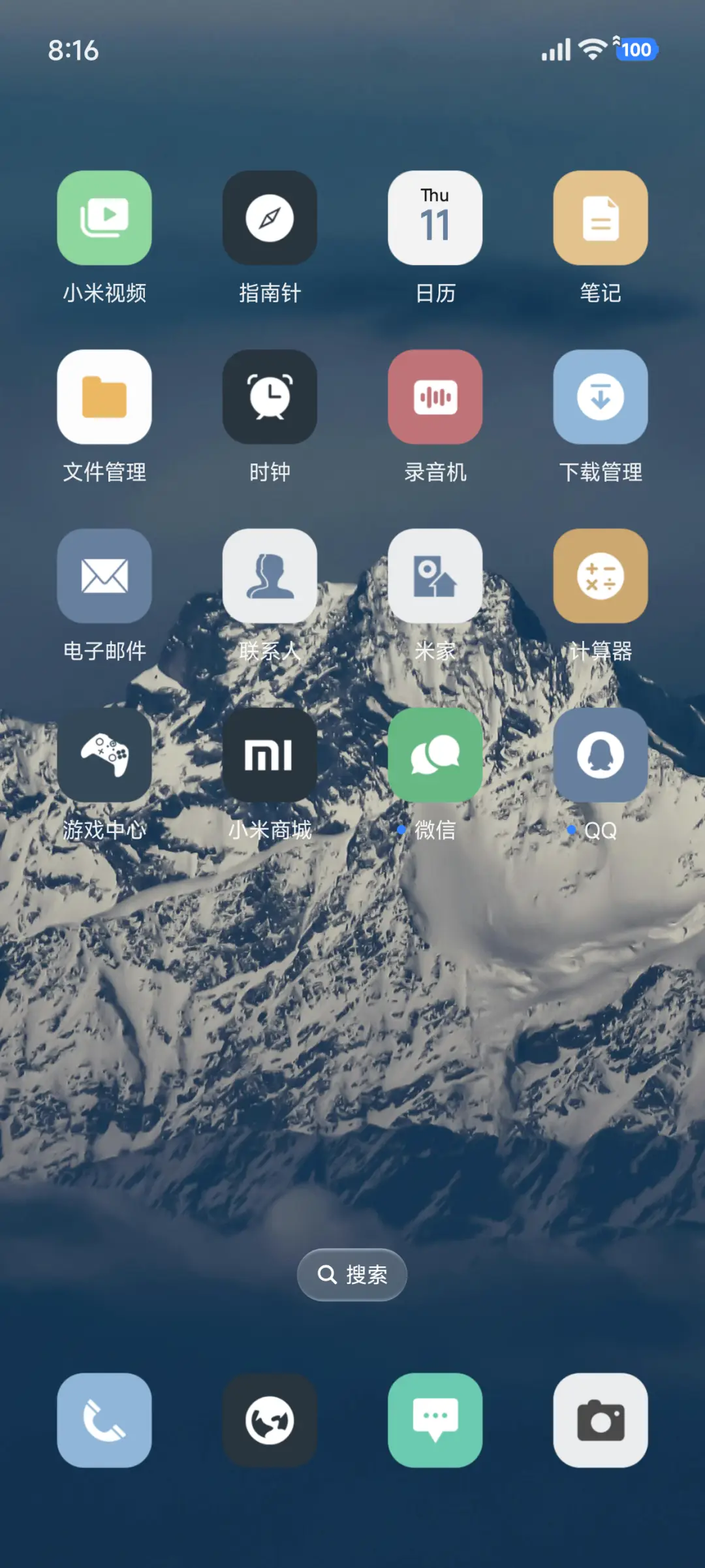
Task: Open the 小米视频 video app
Action: (x=104, y=218)
